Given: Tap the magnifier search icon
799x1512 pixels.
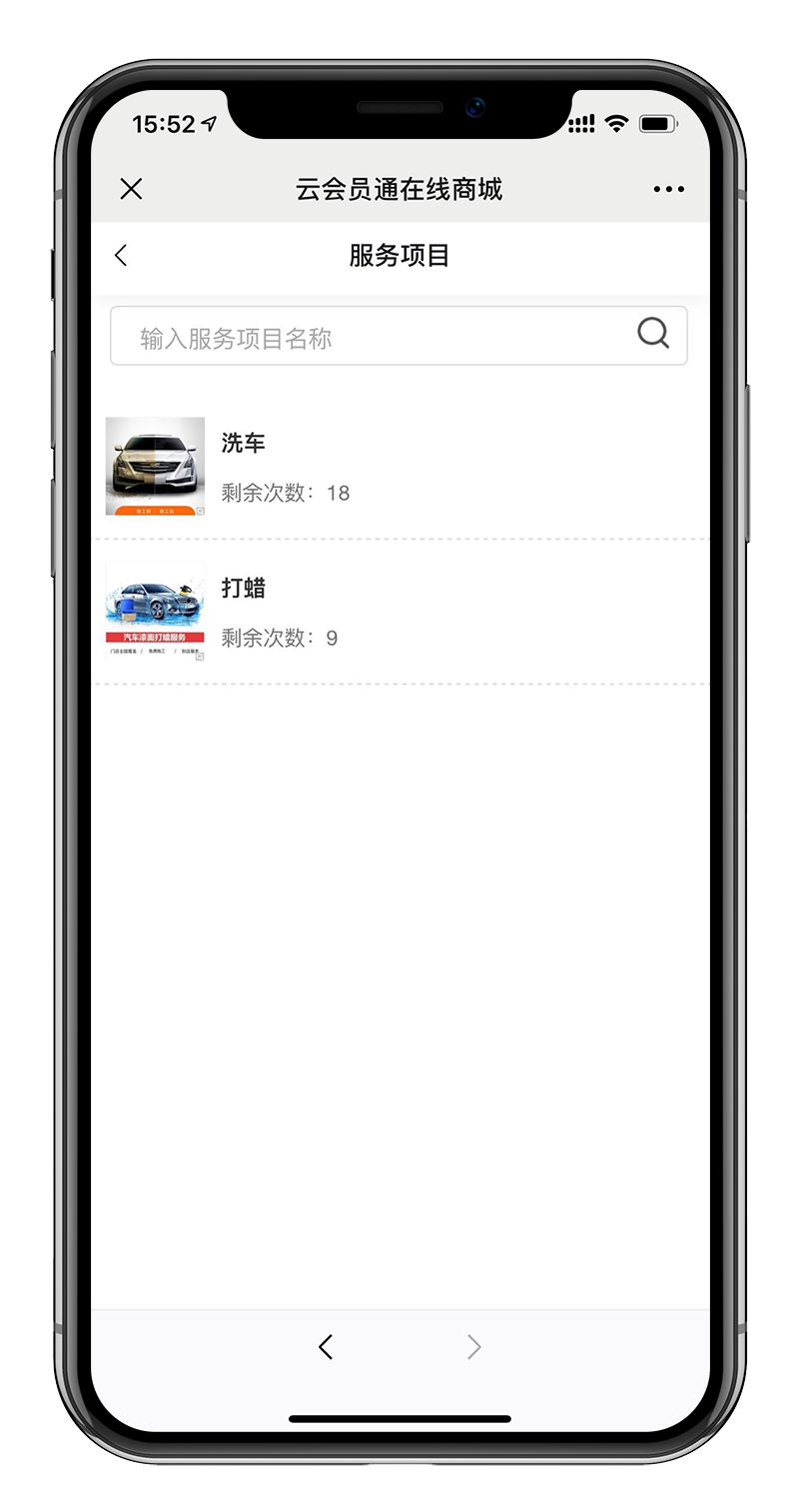Looking at the screenshot, I should (x=653, y=333).
